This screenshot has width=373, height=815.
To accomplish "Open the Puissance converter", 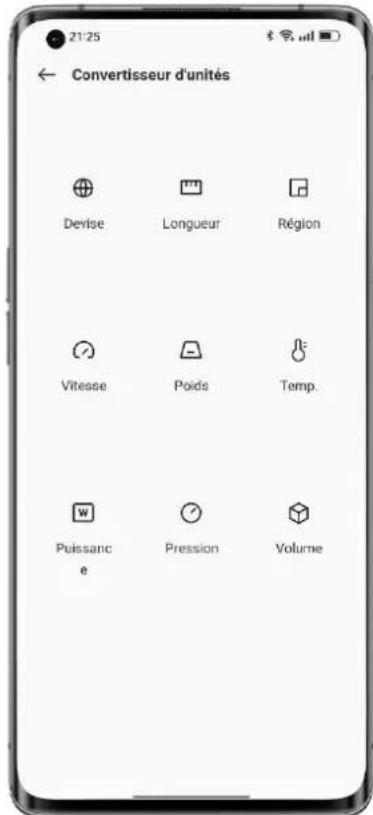I will click(84, 538).
